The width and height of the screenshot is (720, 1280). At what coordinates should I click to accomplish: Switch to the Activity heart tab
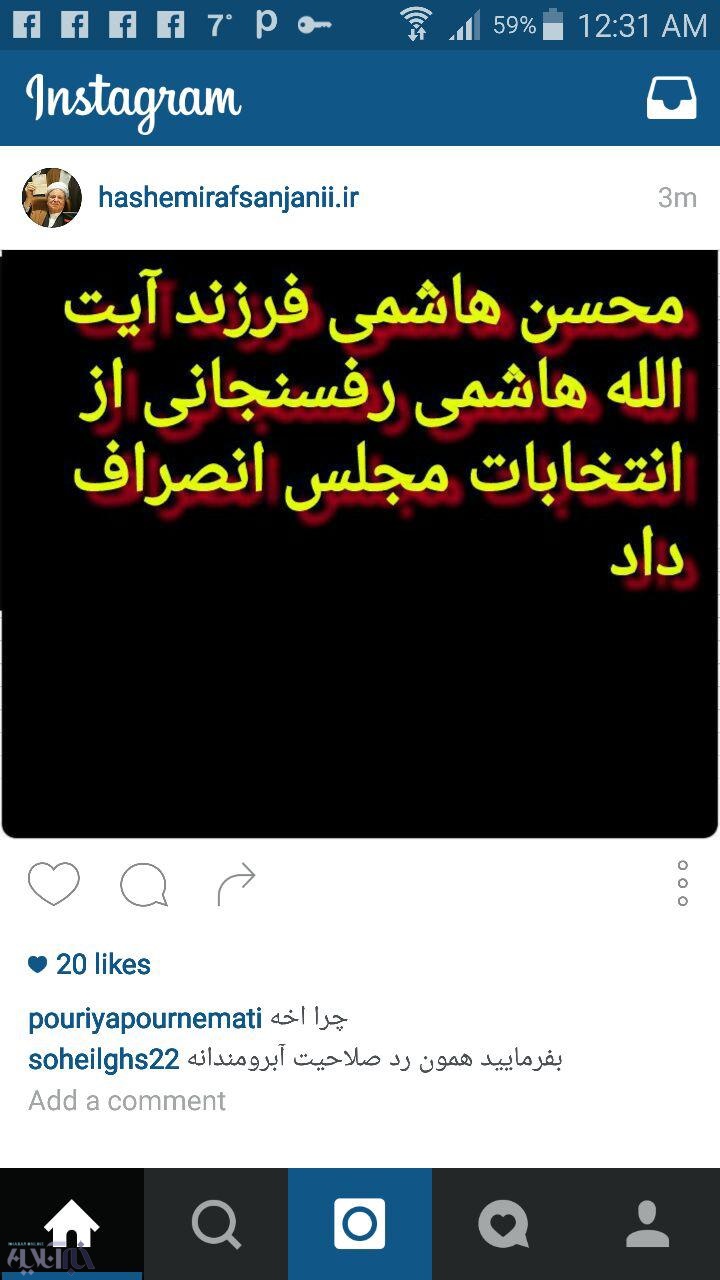[x=504, y=1224]
